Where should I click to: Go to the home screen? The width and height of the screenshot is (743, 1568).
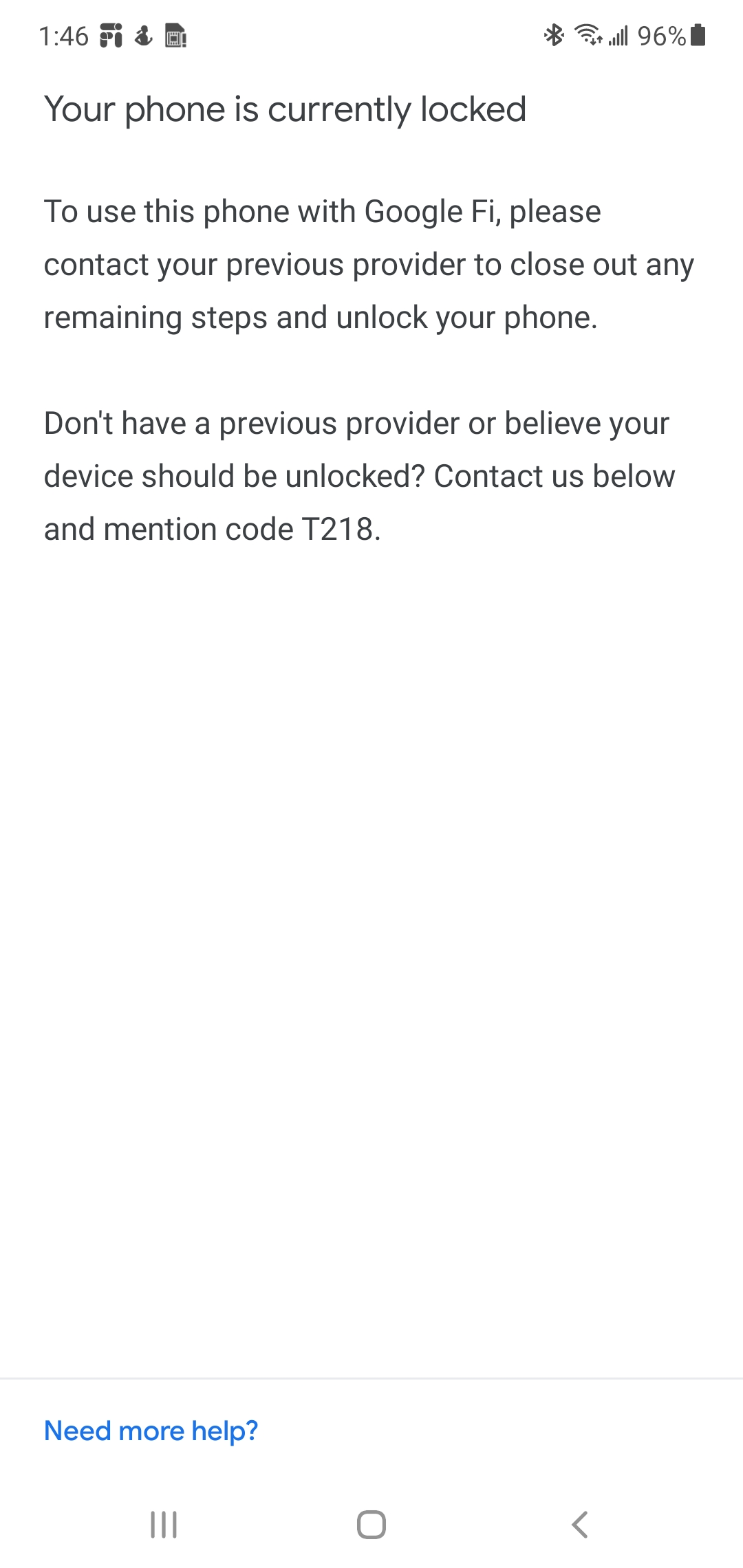pyautogui.click(x=371, y=1525)
